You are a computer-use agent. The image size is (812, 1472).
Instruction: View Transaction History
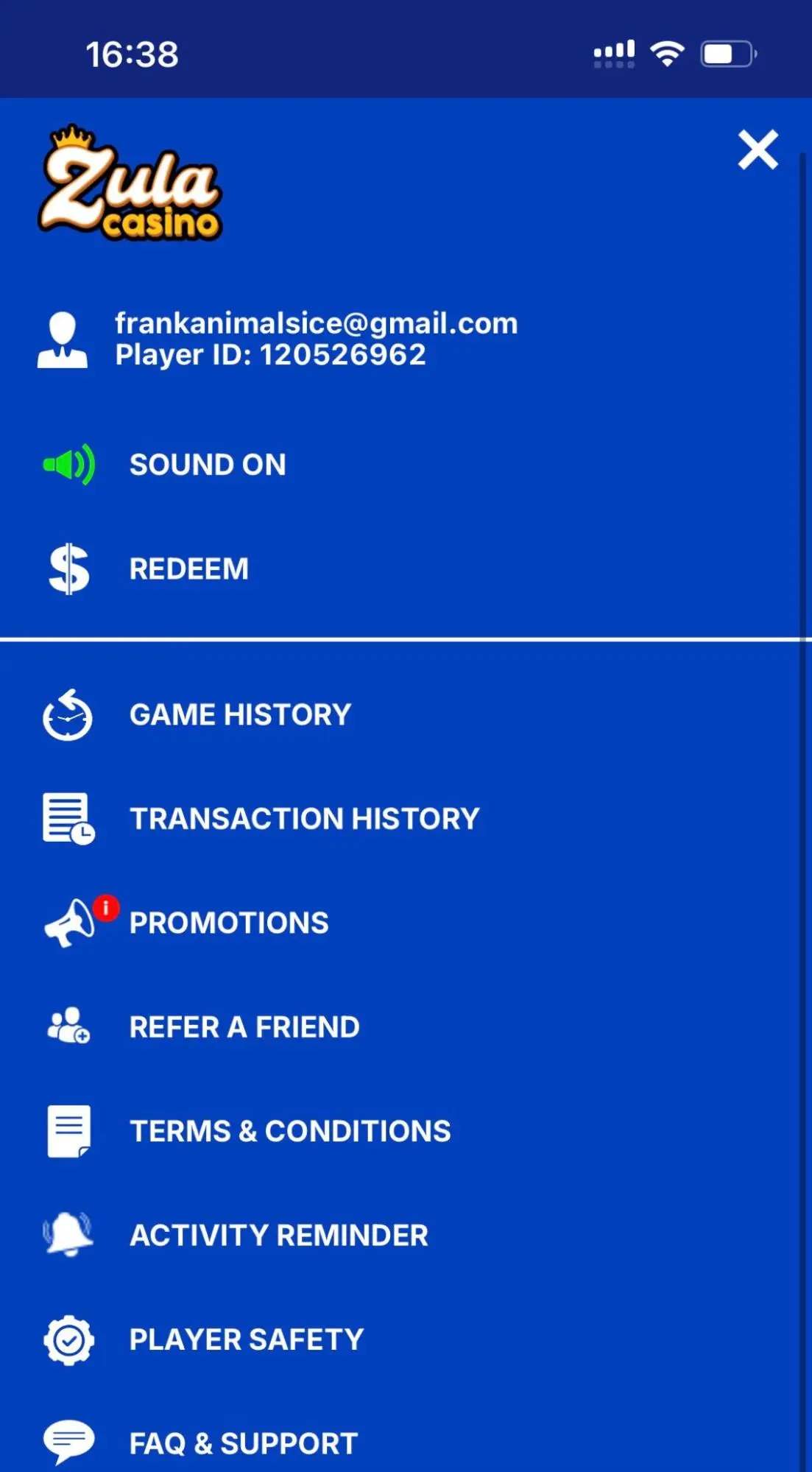click(x=304, y=819)
